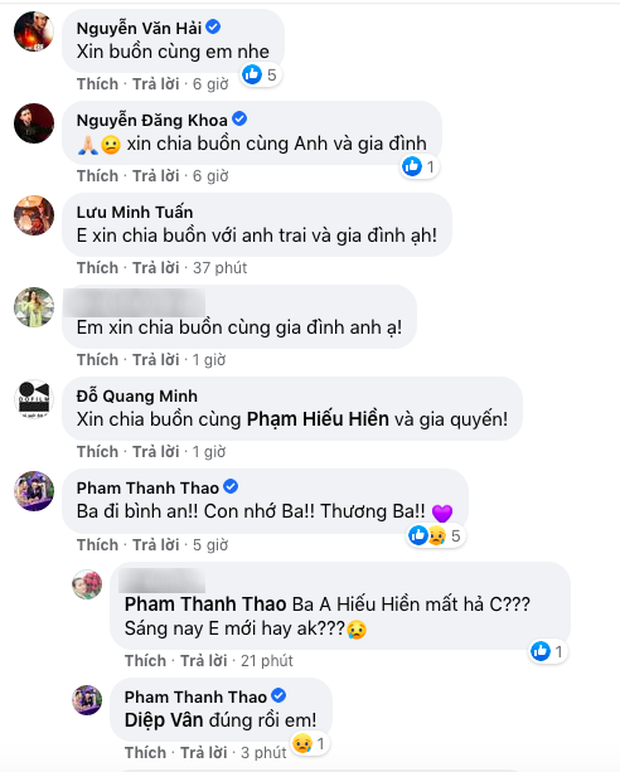620x772 pixels.
Task: Reply to Đỗ Quang Minh's comment
Action: pyautogui.click(x=155, y=452)
